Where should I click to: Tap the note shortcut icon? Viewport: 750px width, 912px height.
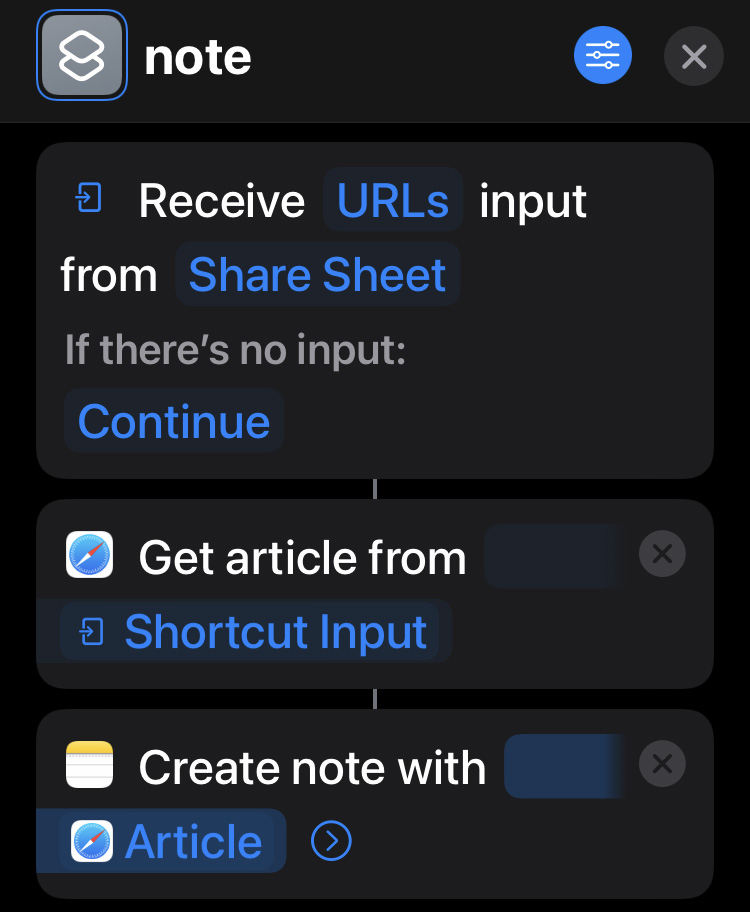tap(82, 56)
